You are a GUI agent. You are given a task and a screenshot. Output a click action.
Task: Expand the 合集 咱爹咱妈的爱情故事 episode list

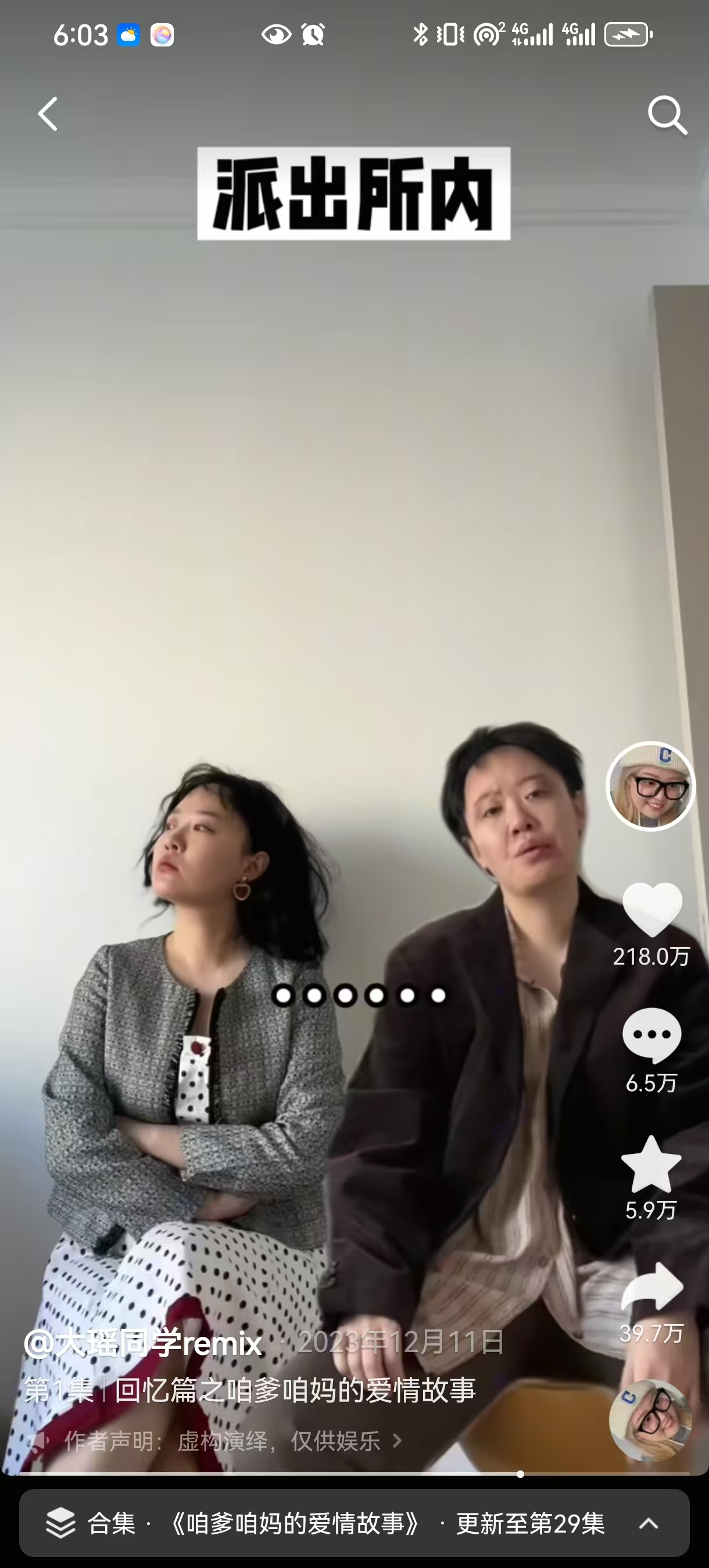click(x=354, y=1523)
